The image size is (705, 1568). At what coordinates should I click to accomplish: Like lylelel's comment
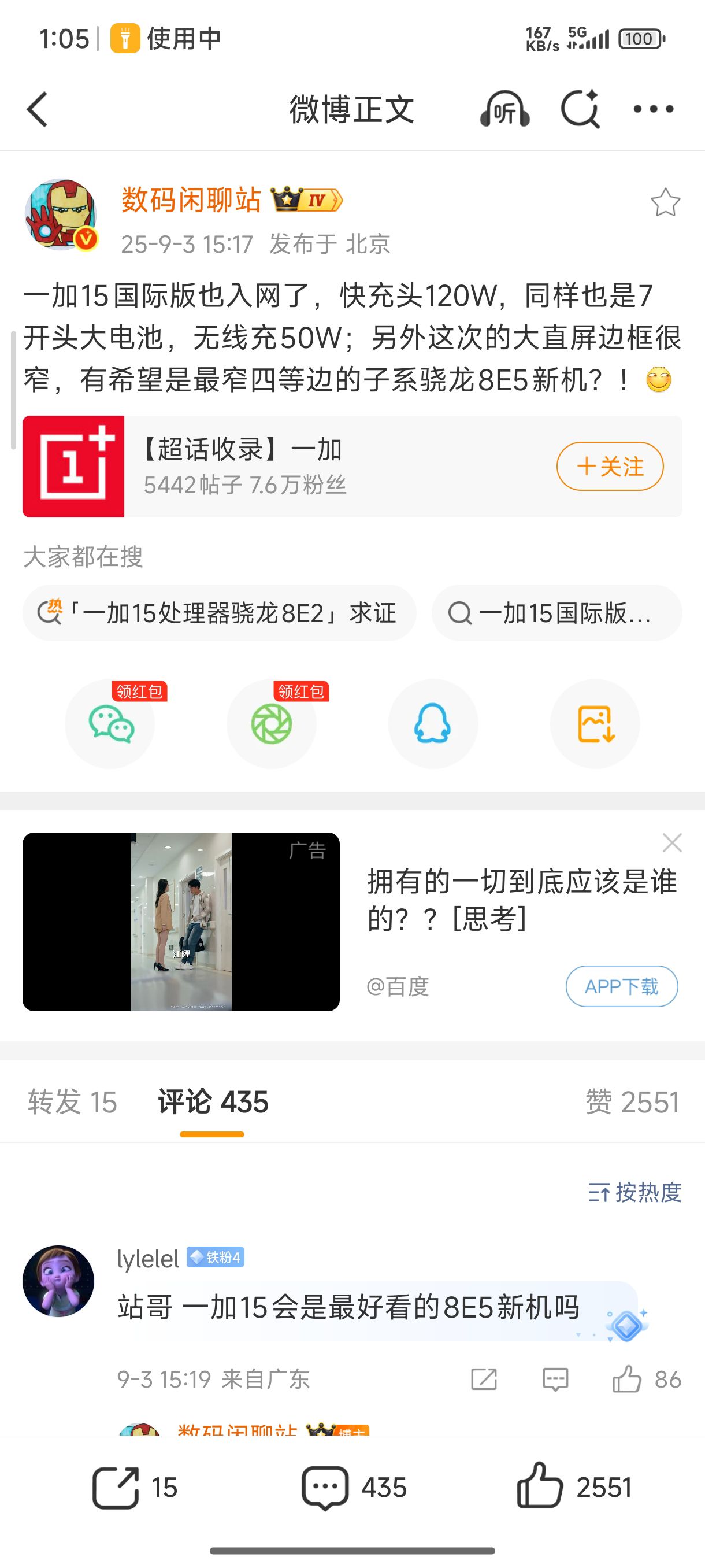coord(626,1380)
